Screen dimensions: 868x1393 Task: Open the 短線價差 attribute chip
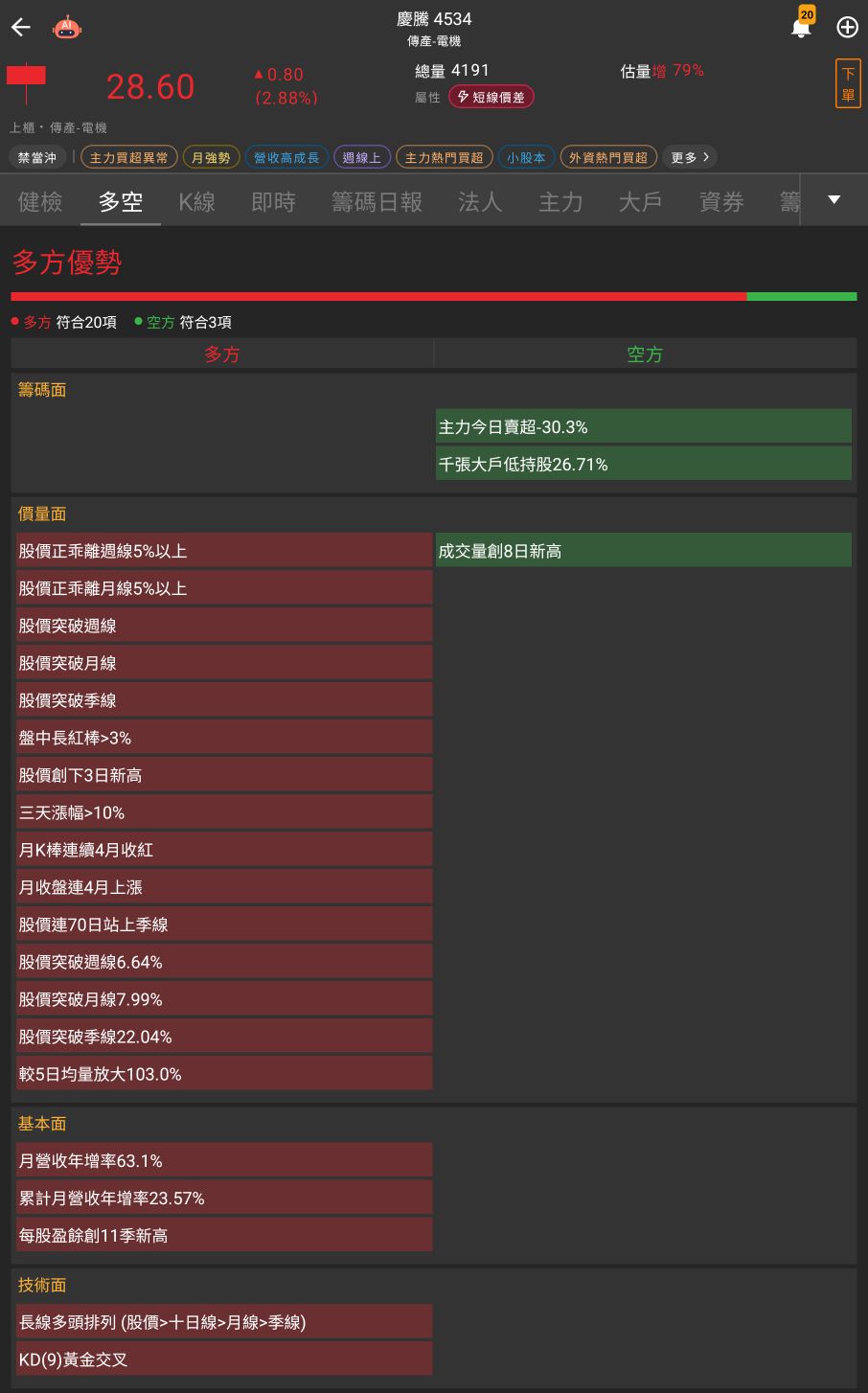491,97
